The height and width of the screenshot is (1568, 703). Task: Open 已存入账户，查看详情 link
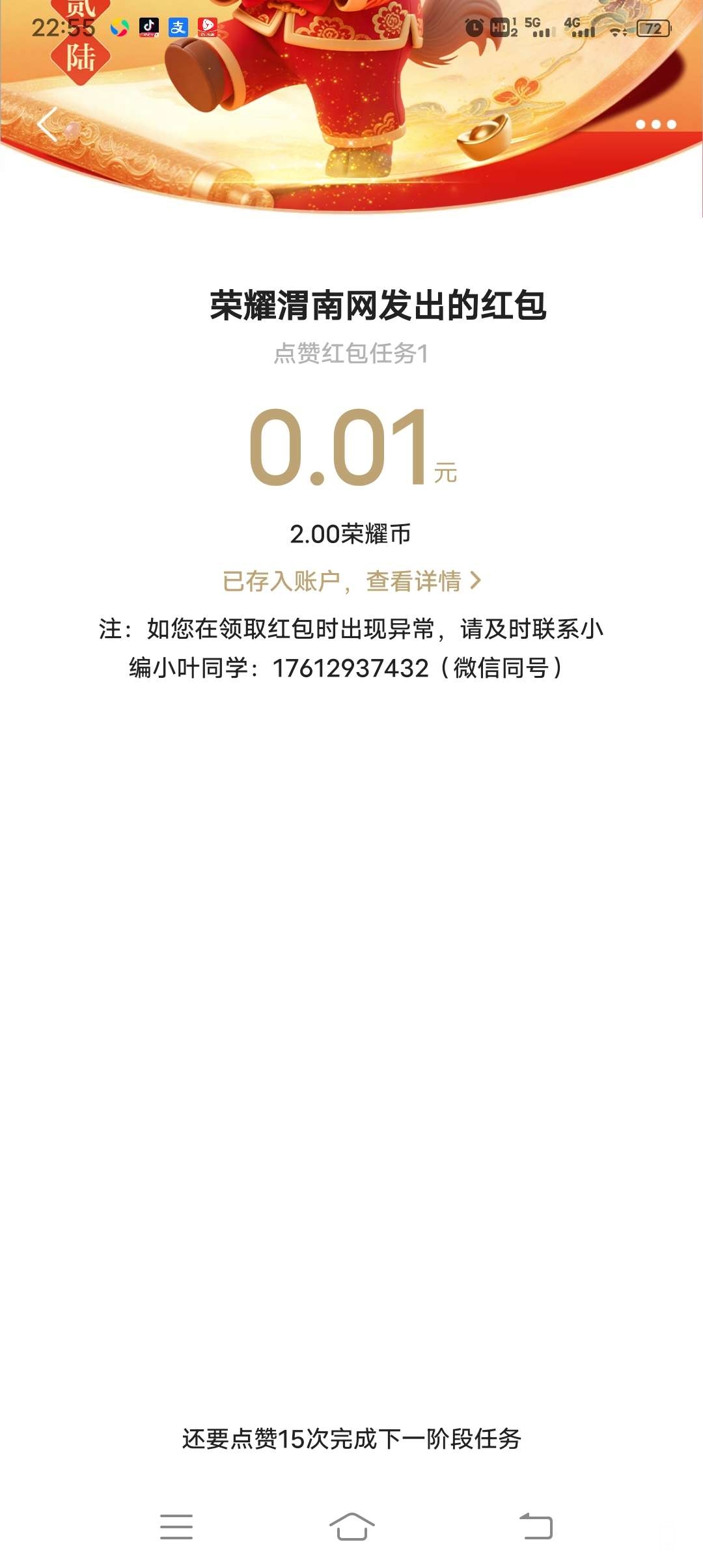(351, 581)
